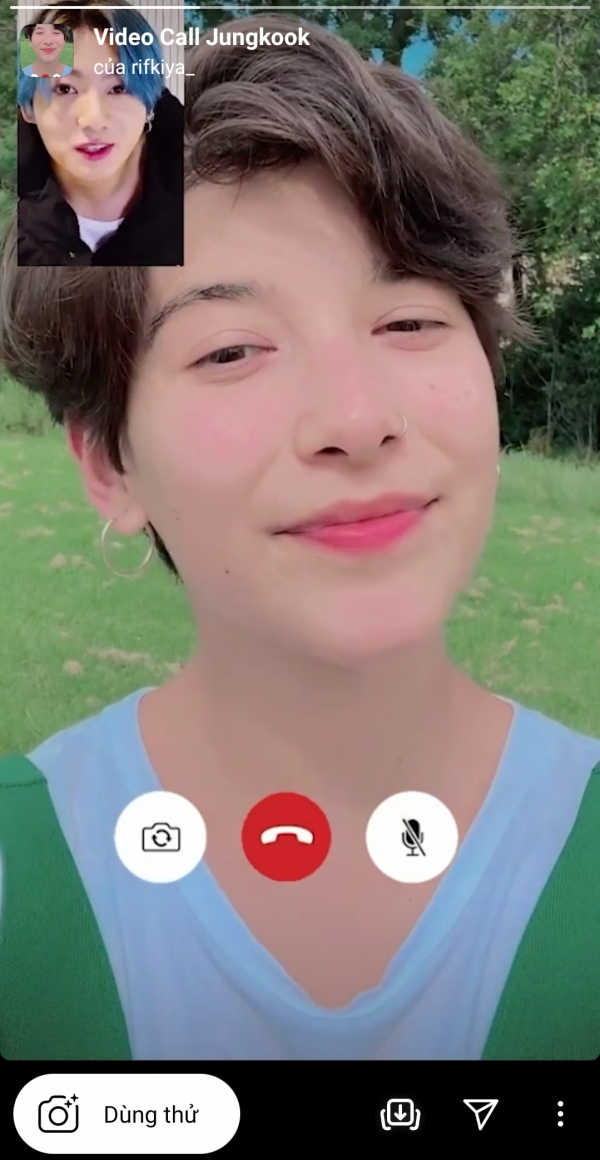This screenshot has width=600, height=1160.
Task: Open the three-dot overflow menu
Action: 560,1114
